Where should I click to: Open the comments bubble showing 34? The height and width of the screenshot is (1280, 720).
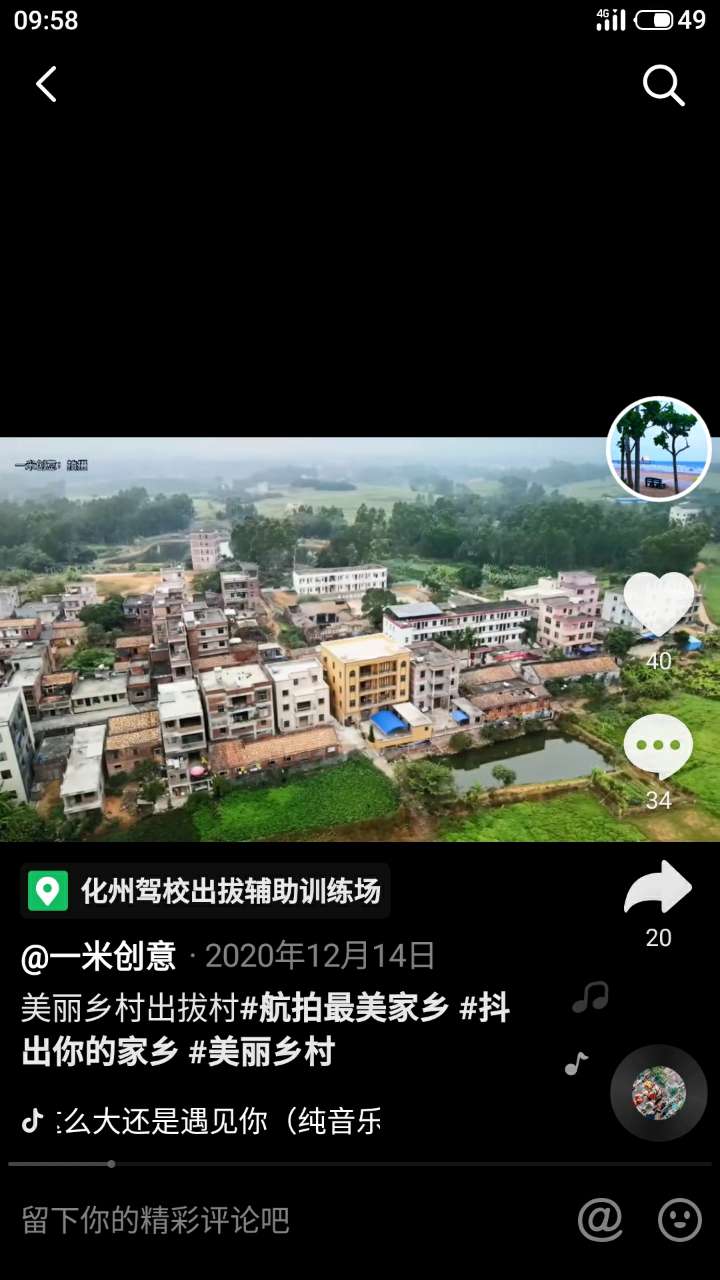coord(658,747)
